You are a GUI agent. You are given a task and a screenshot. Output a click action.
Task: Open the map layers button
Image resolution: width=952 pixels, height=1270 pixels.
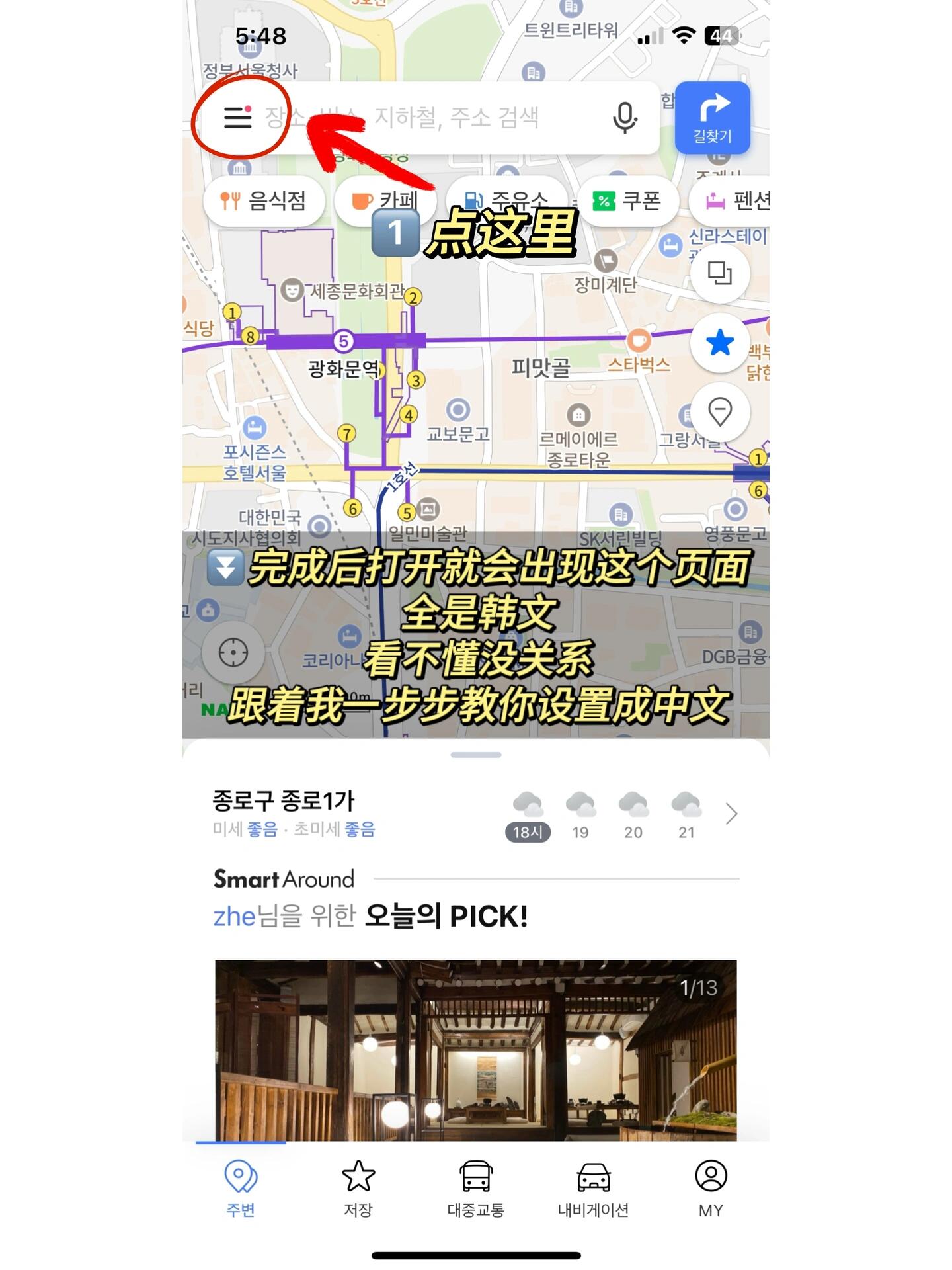[719, 273]
